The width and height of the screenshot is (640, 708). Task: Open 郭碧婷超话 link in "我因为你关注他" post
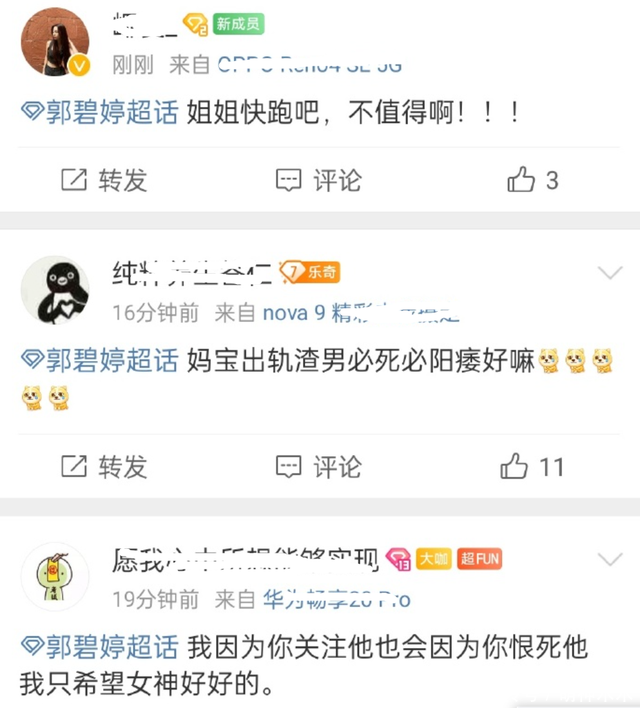point(100,646)
